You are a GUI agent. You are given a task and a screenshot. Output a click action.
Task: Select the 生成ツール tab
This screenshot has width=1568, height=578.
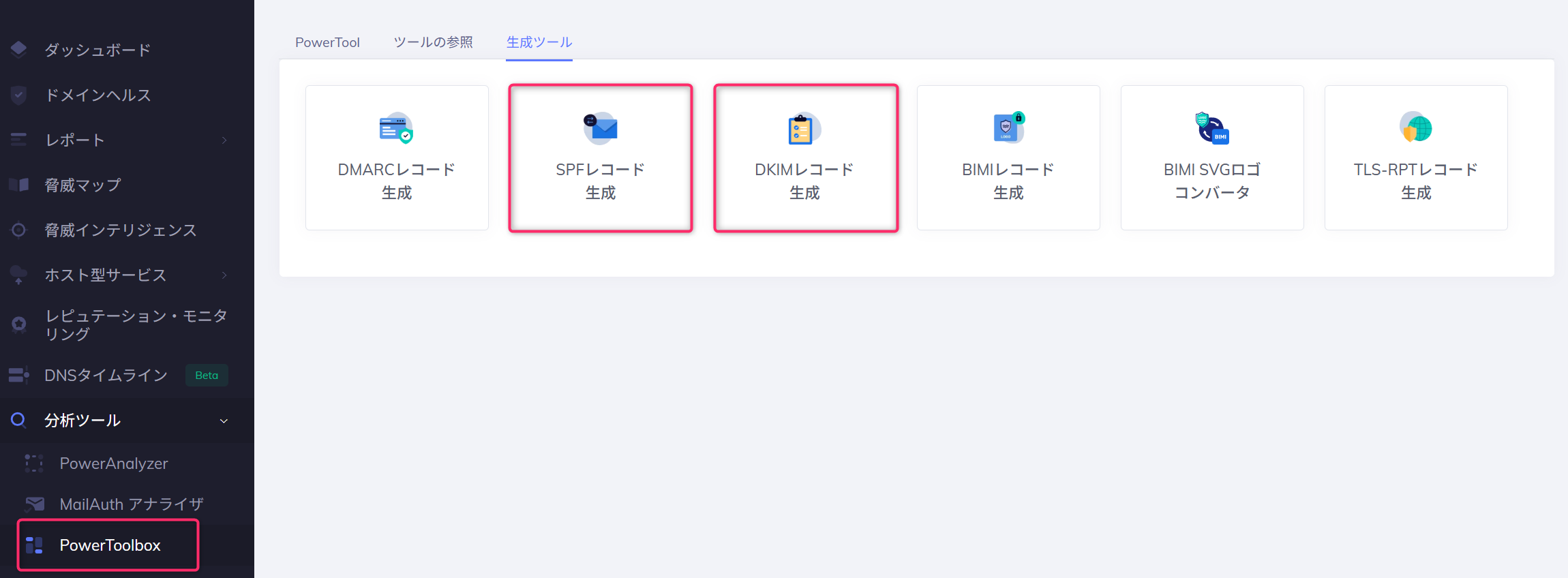[539, 42]
